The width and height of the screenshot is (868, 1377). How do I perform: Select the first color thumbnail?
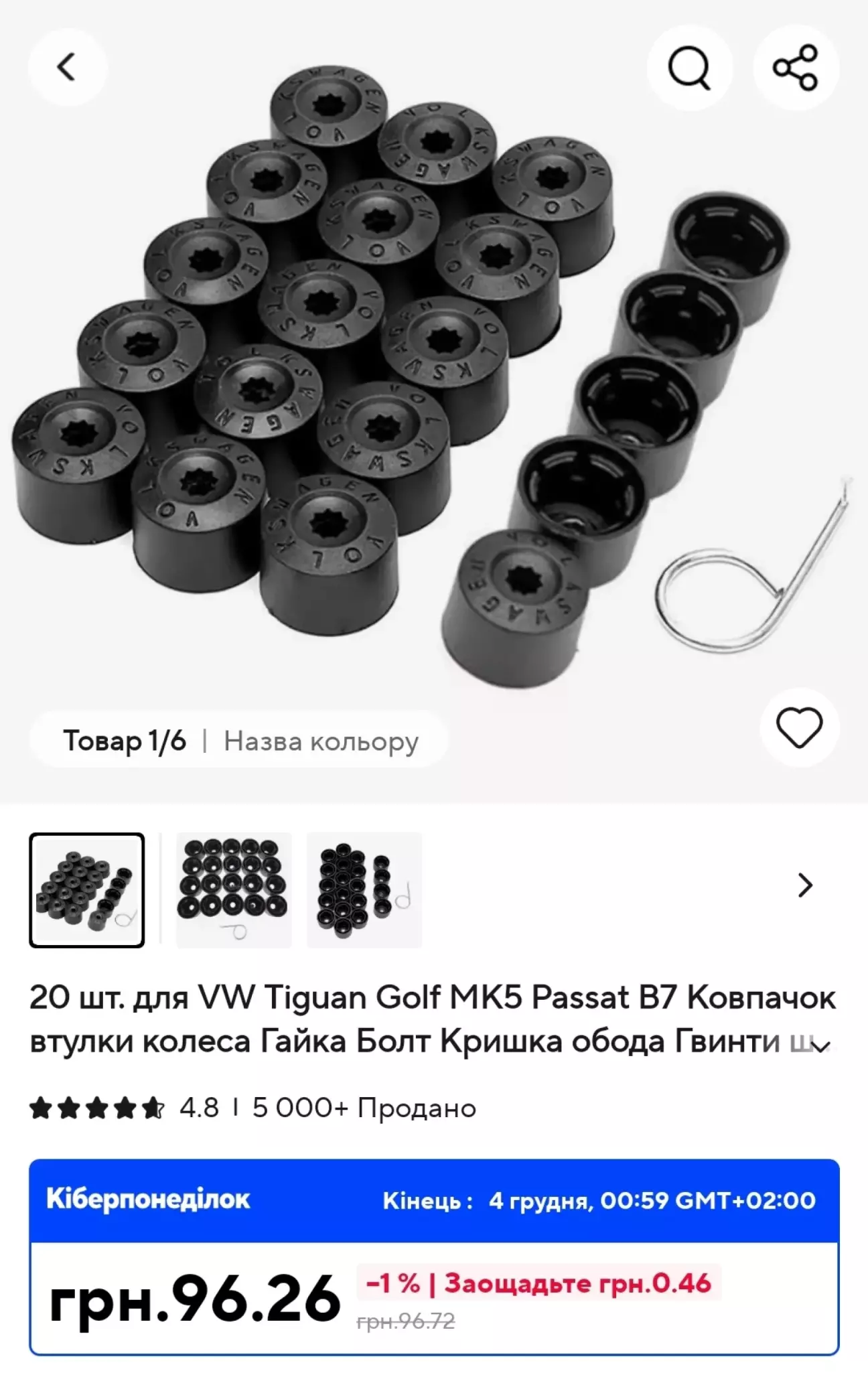(87, 890)
